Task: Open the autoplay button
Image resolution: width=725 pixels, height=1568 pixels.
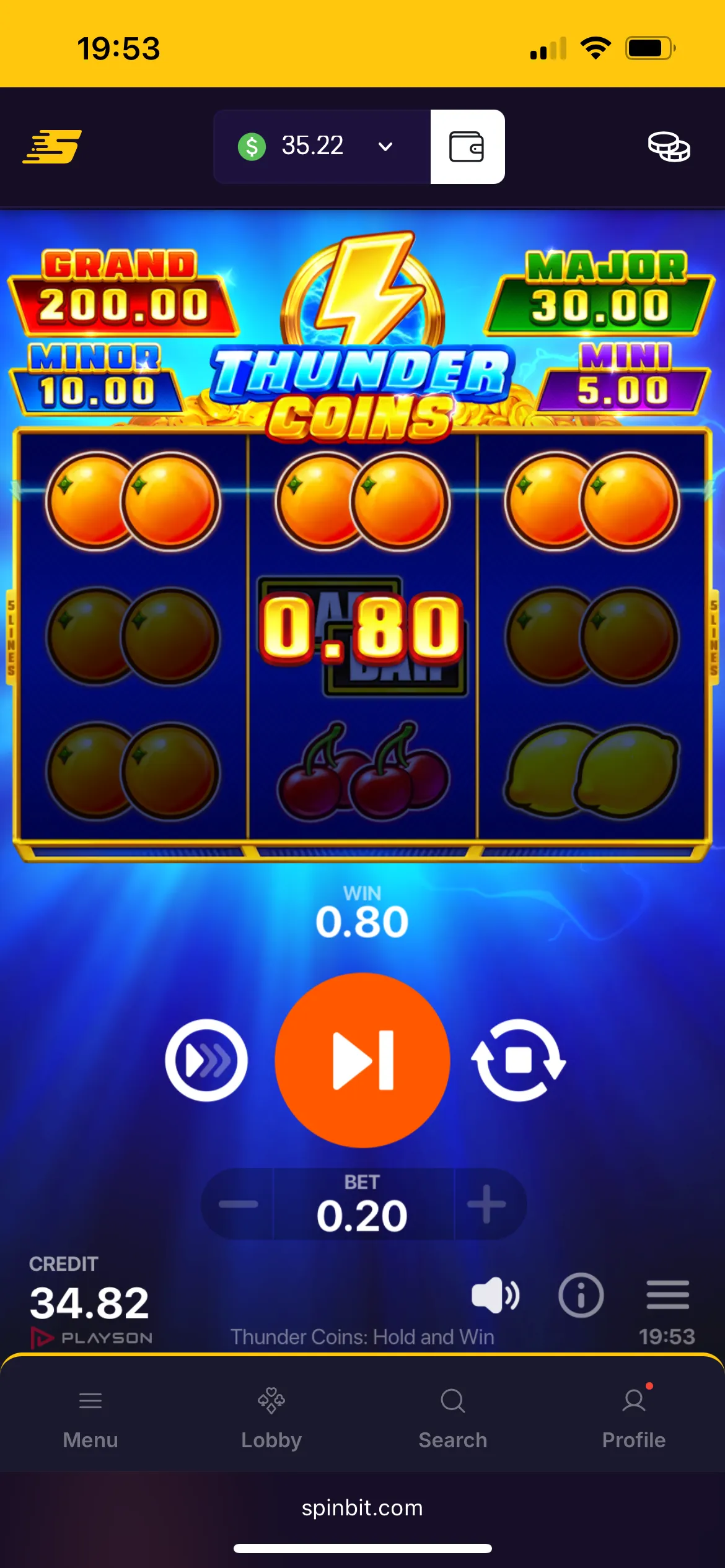Action: click(519, 1060)
